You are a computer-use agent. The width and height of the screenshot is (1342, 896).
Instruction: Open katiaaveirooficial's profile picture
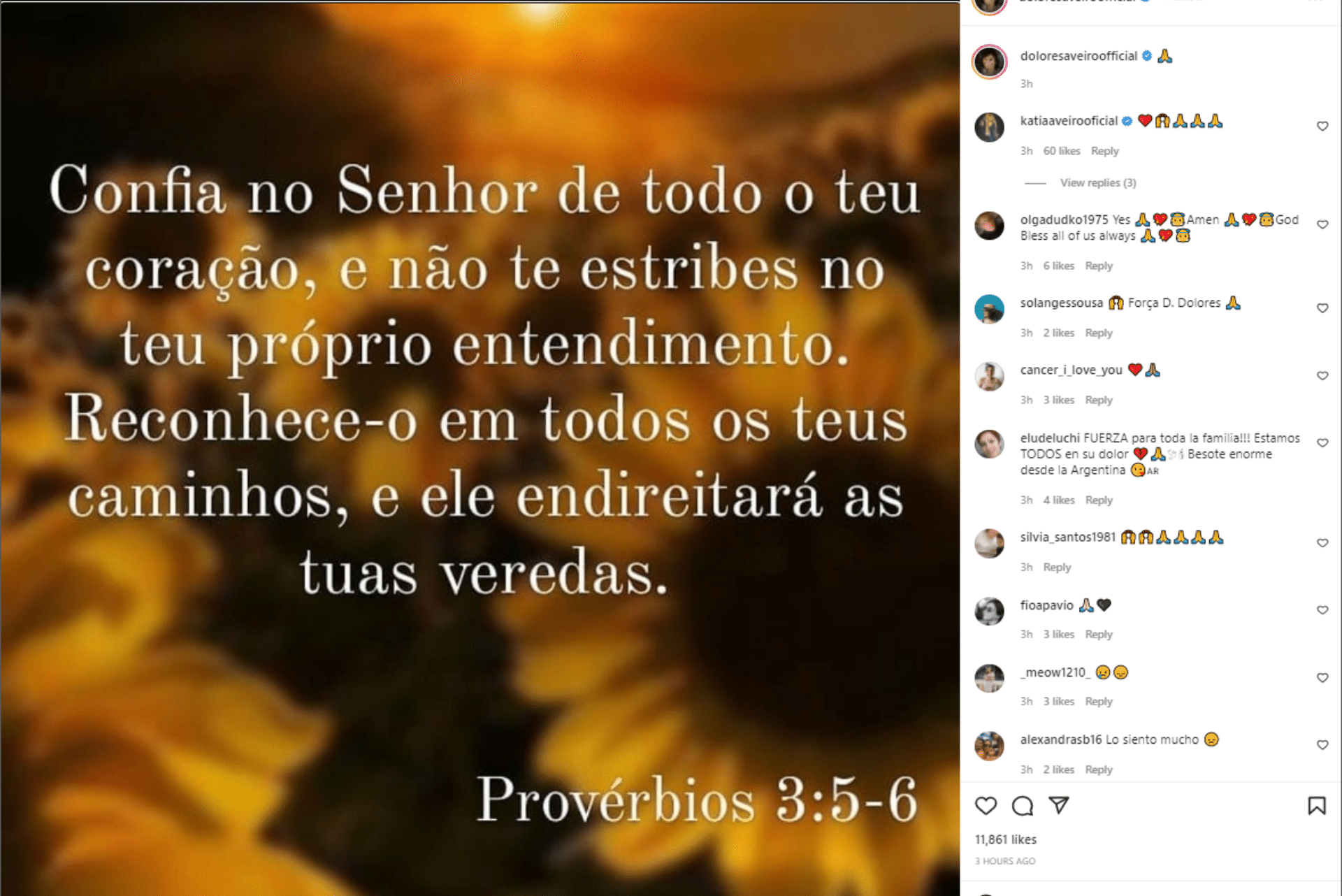click(989, 127)
